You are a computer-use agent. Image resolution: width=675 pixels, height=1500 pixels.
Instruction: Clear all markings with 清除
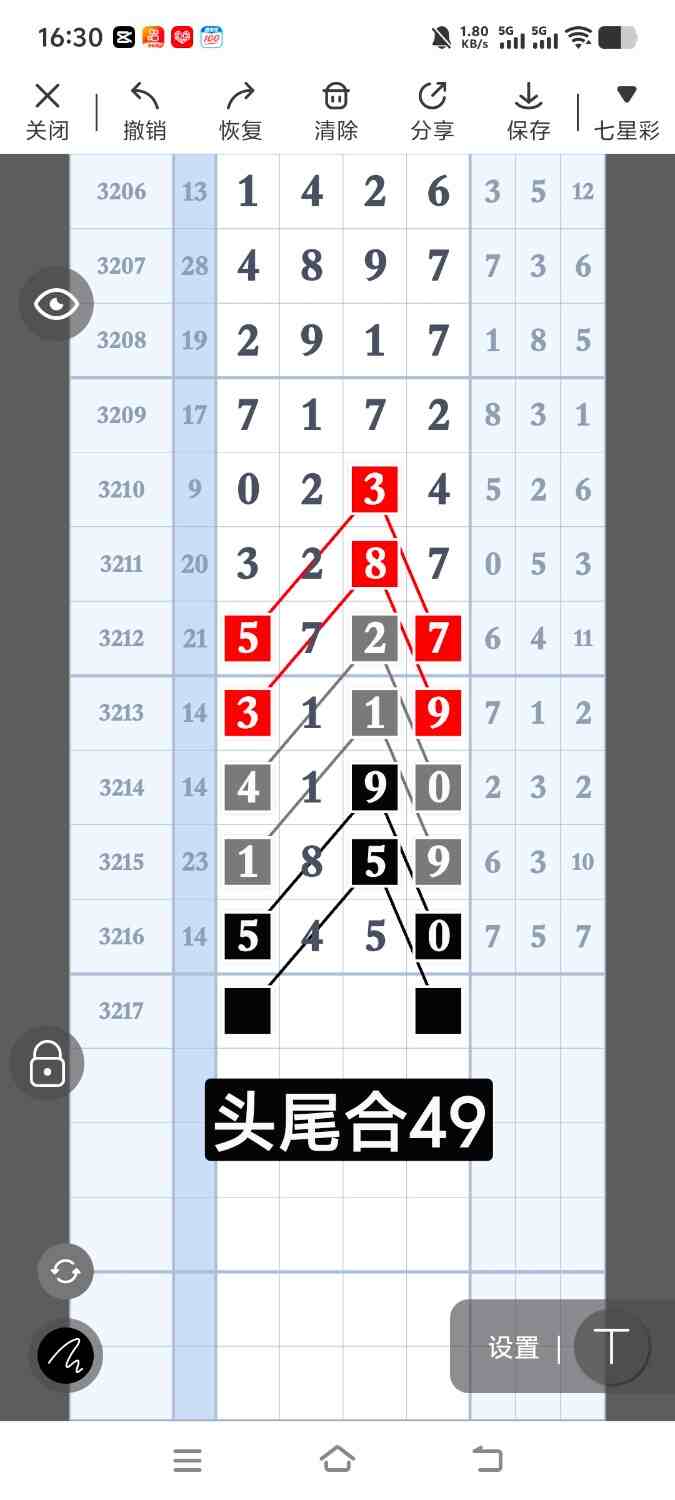click(x=336, y=111)
